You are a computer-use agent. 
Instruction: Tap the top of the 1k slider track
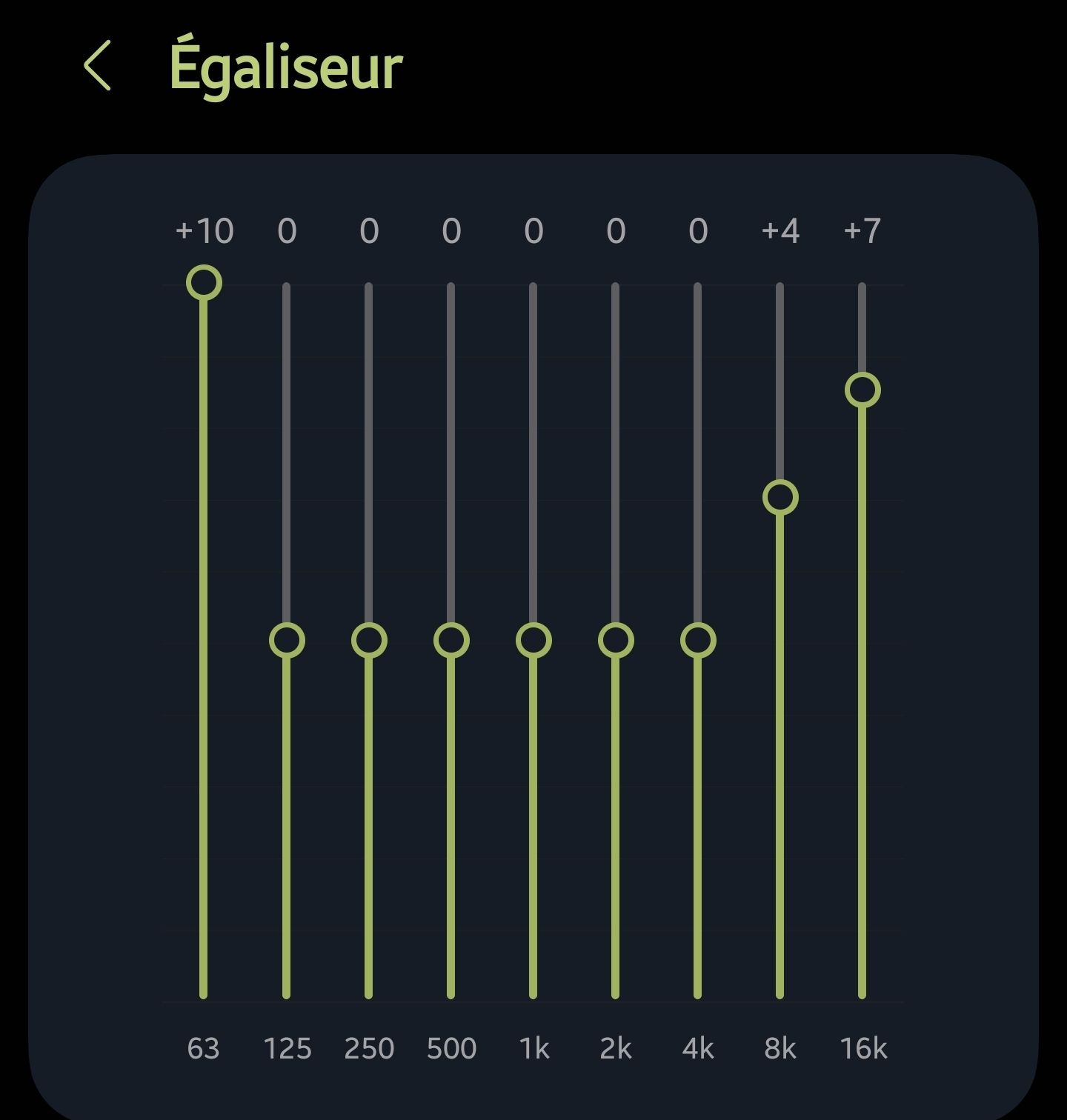tap(533, 289)
